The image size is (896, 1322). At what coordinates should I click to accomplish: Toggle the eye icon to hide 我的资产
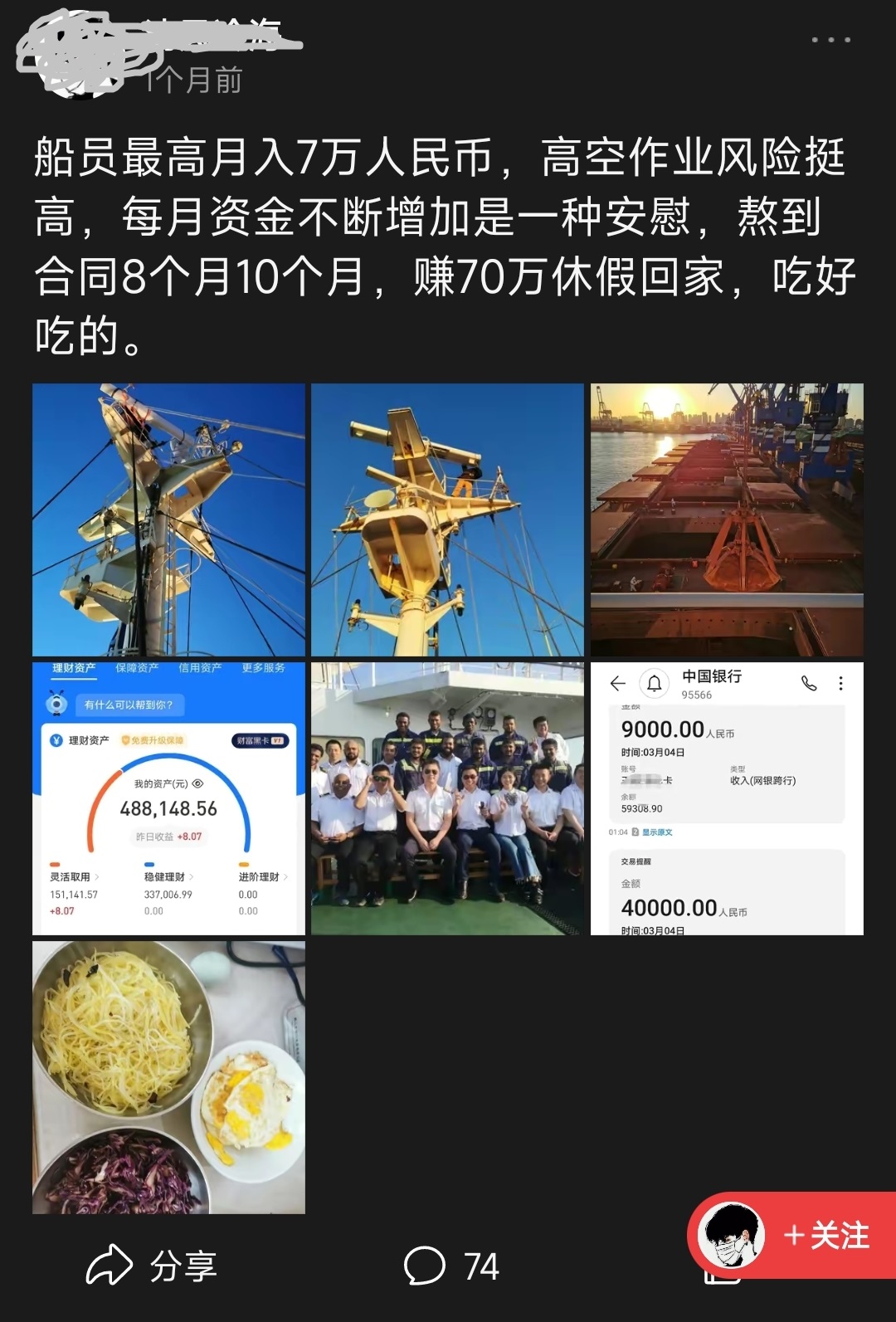click(x=197, y=784)
